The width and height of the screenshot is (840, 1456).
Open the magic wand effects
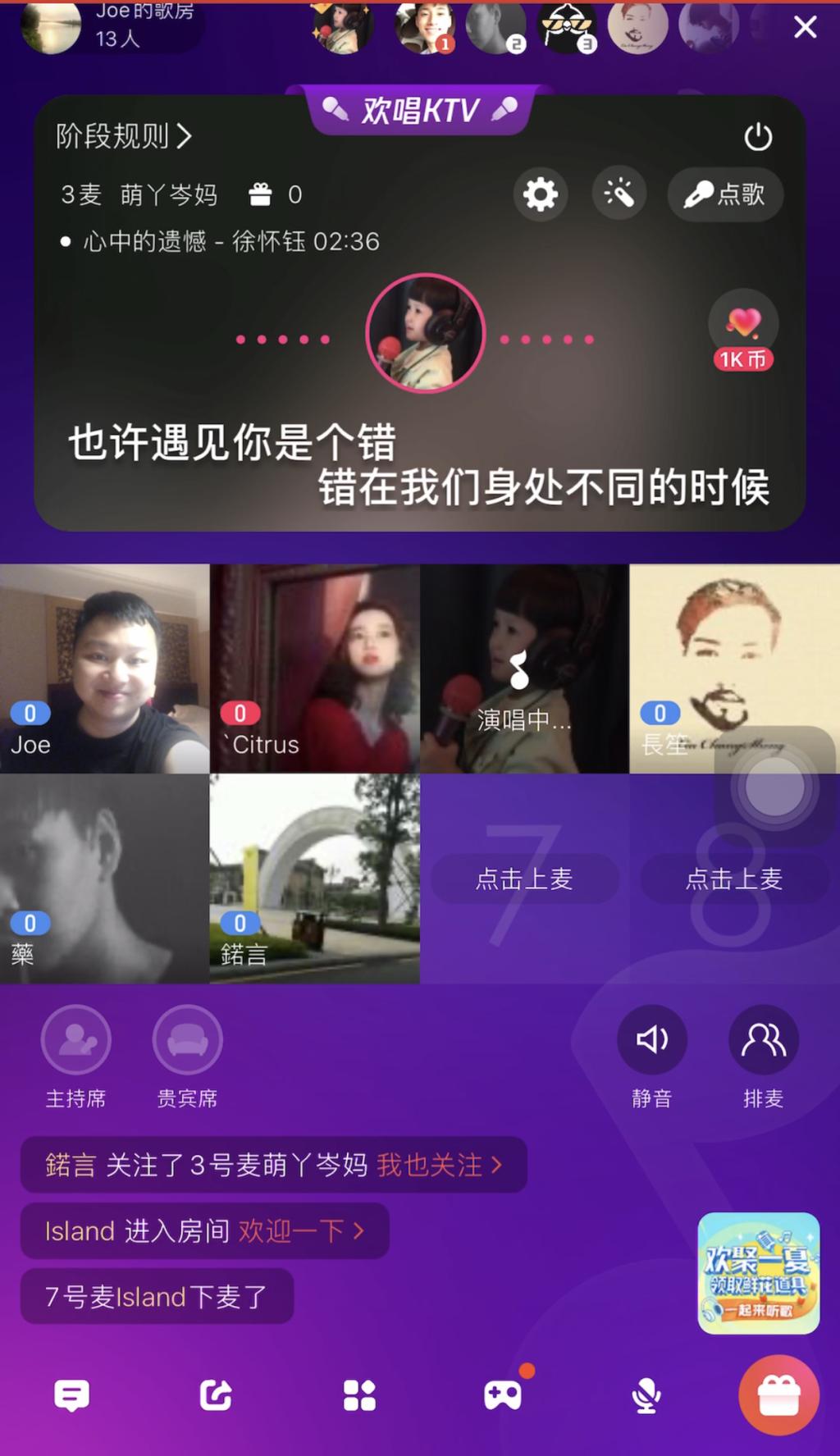[619, 194]
